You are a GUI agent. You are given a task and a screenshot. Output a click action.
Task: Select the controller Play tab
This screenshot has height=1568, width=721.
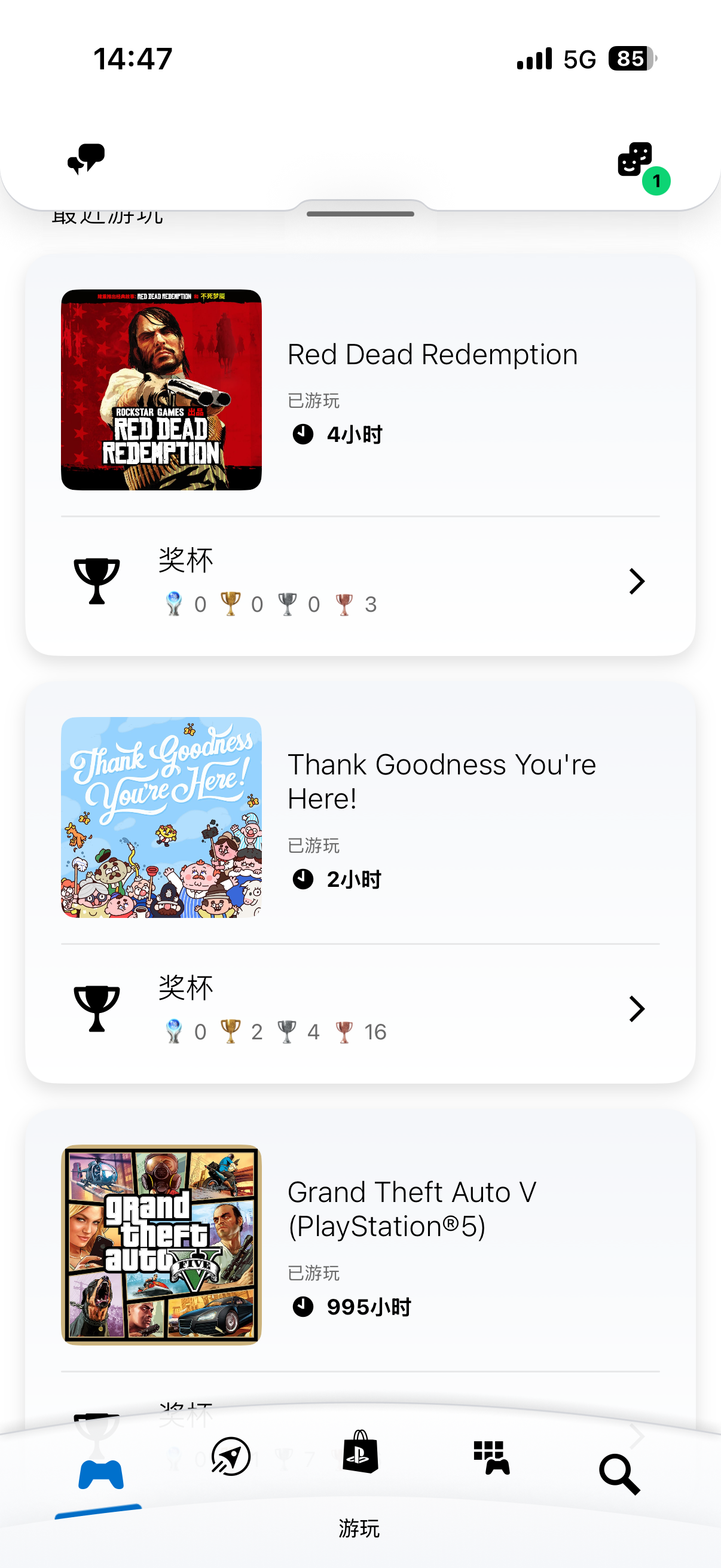click(x=100, y=1474)
